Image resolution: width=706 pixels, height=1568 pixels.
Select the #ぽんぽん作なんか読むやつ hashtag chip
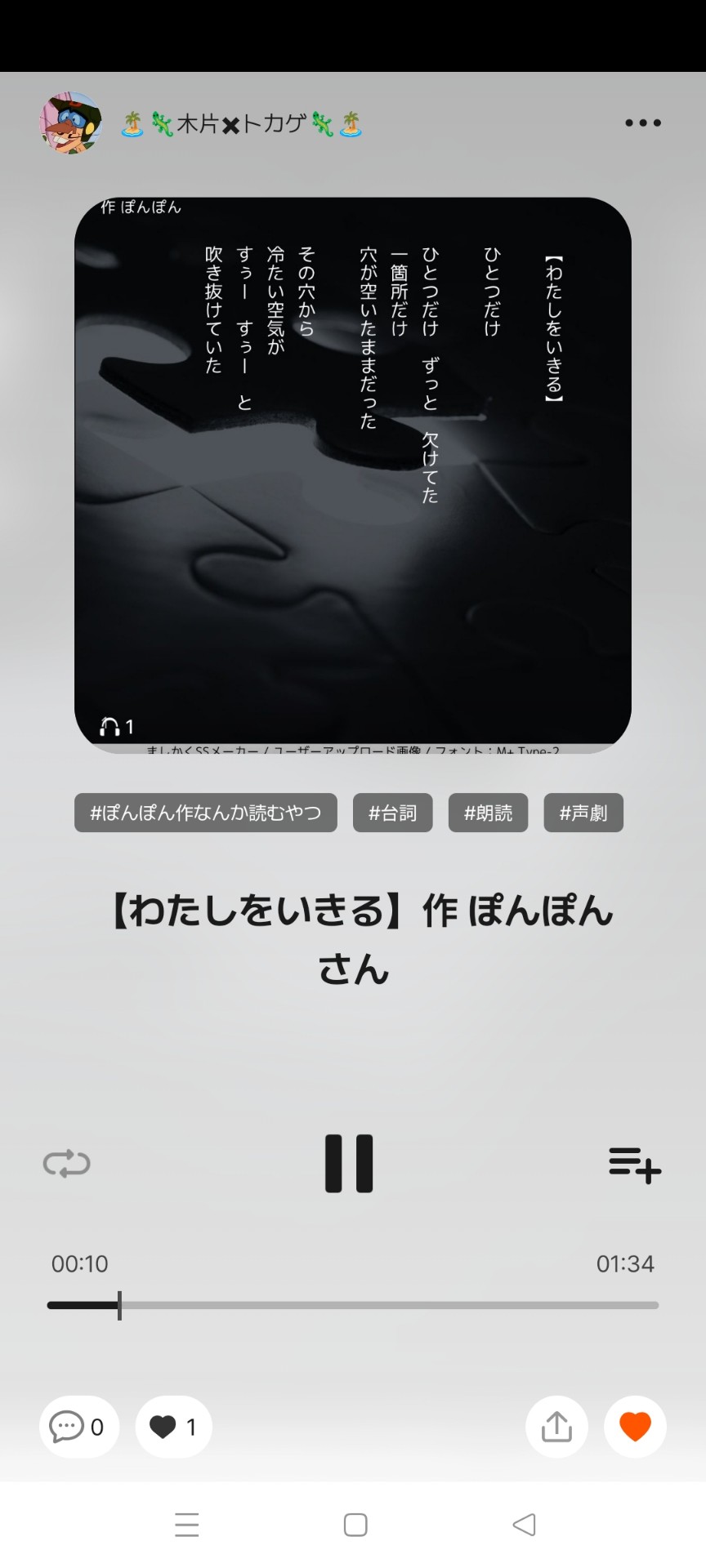(206, 813)
